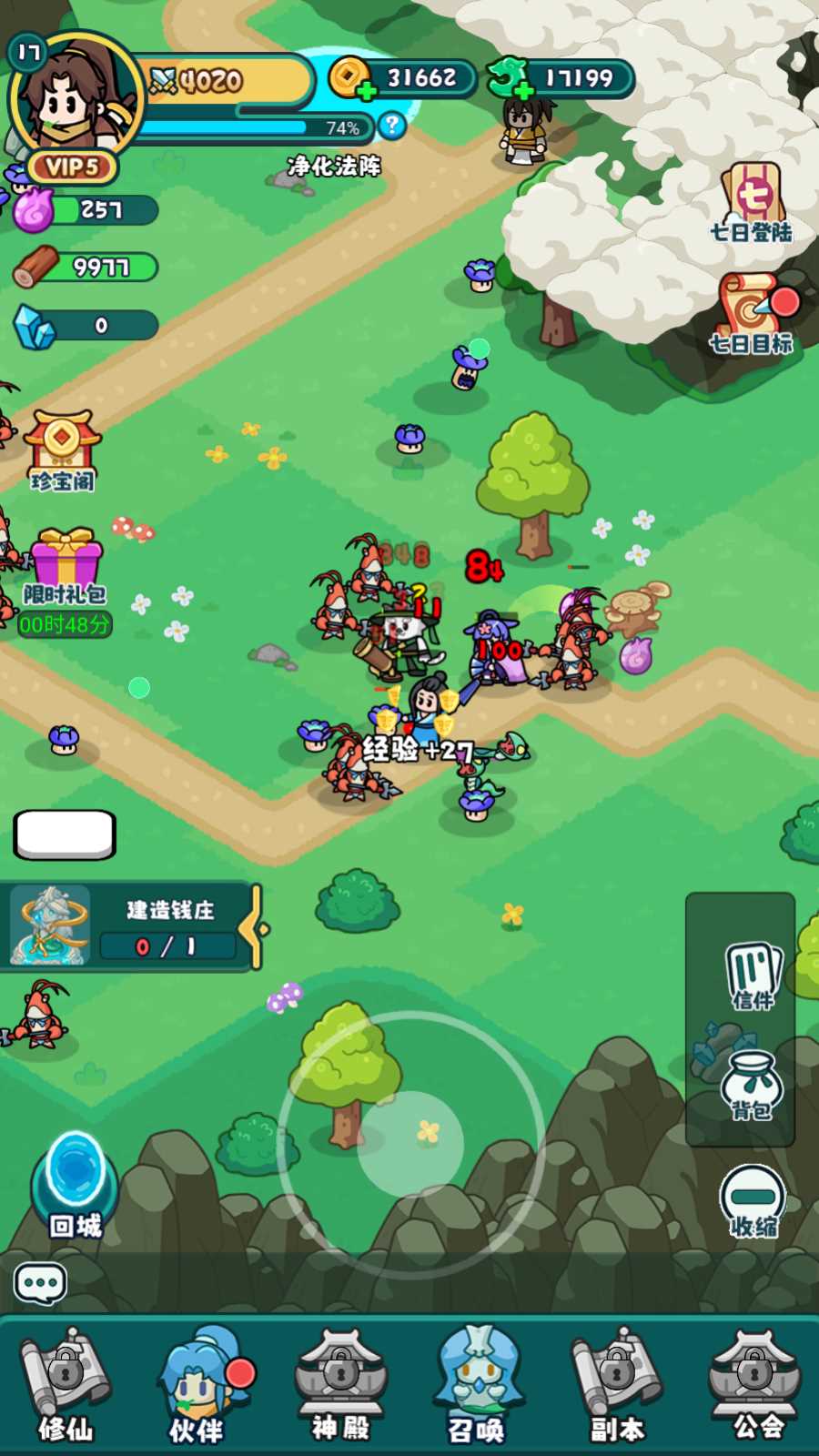This screenshot has height=1456, width=819.
Task: Enter the 珍宝阁 treasure shop
Action: point(61,451)
